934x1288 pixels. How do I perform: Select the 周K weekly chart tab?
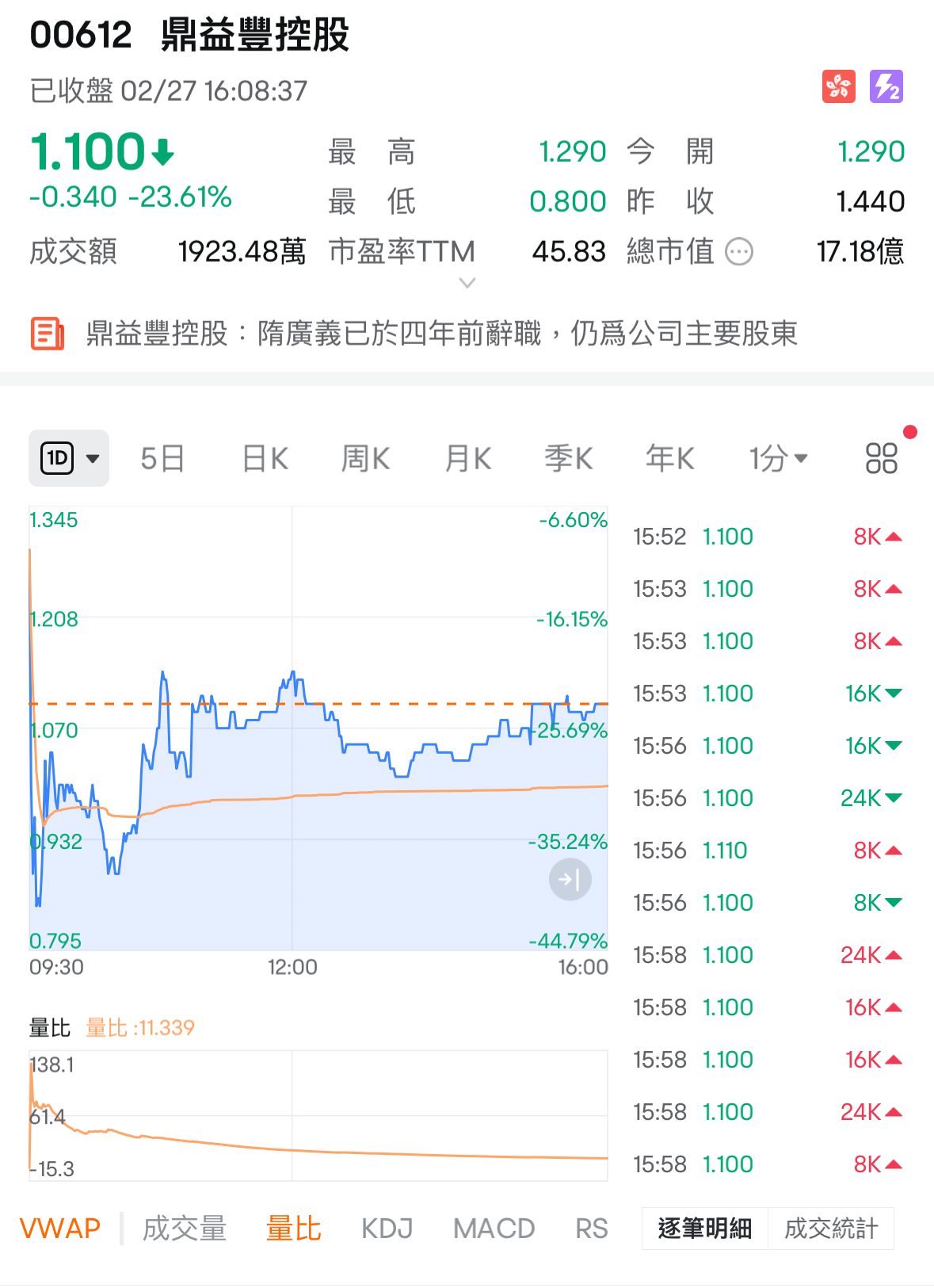364,458
